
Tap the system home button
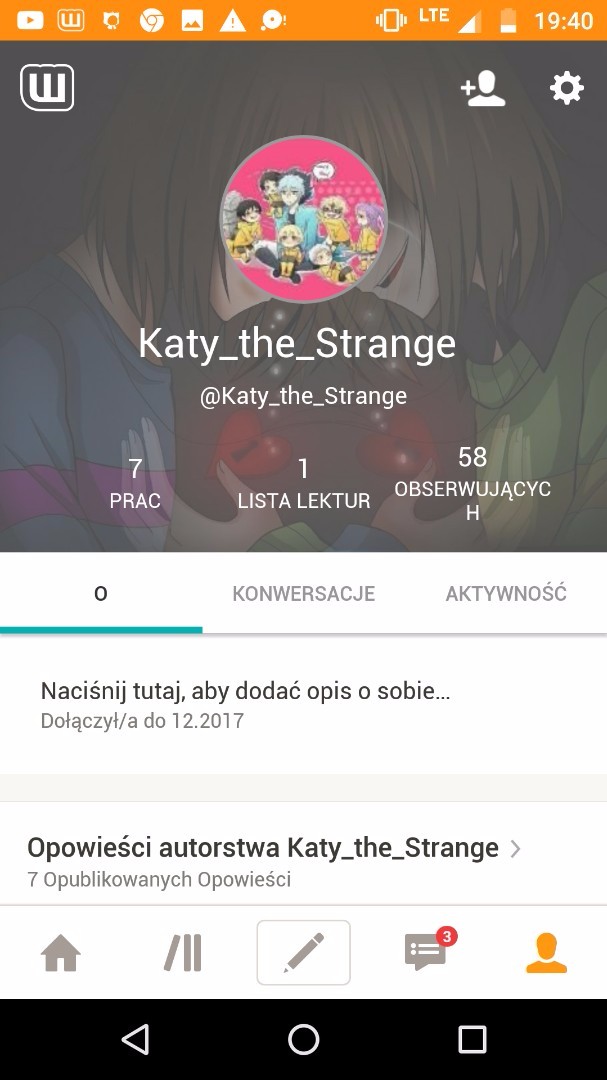[303, 1040]
